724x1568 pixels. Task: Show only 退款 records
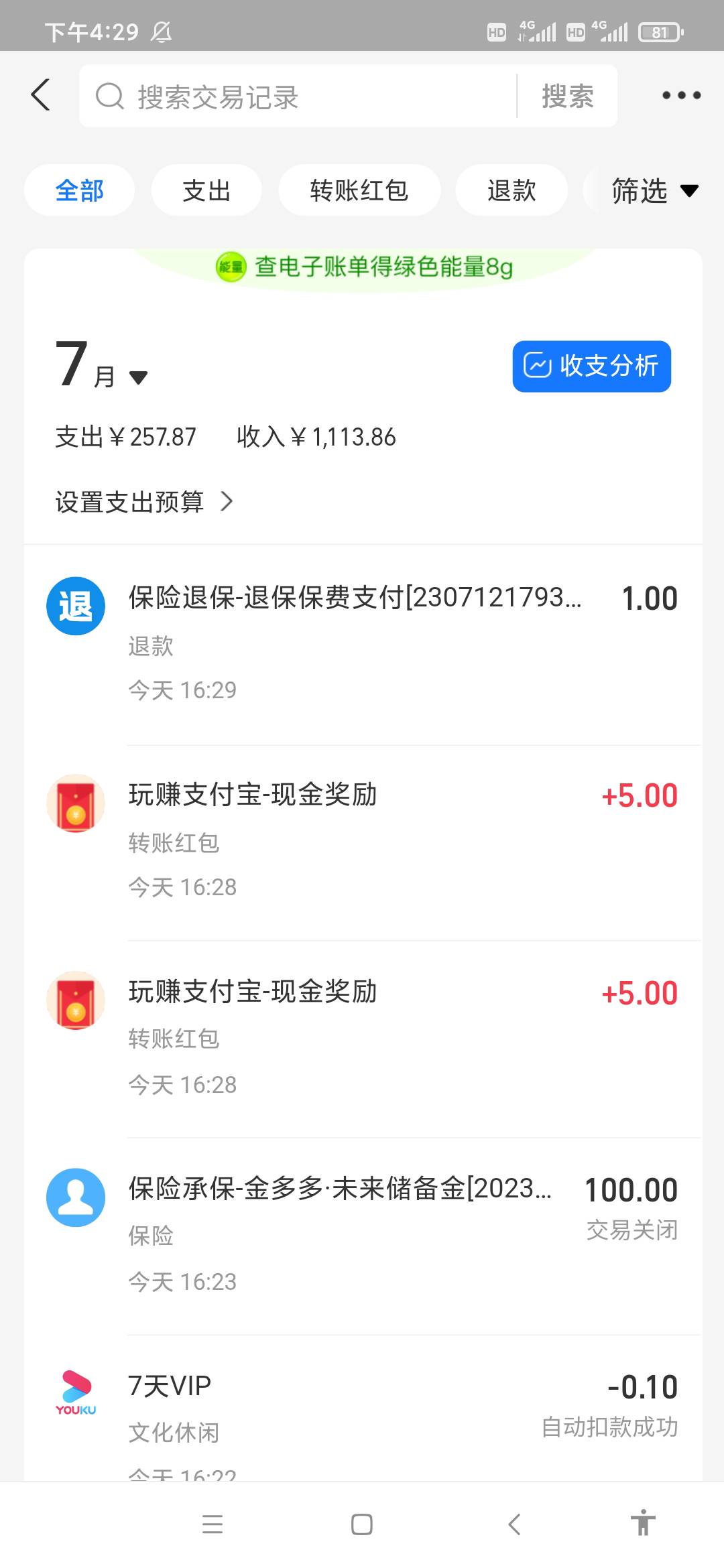[x=511, y=191]
